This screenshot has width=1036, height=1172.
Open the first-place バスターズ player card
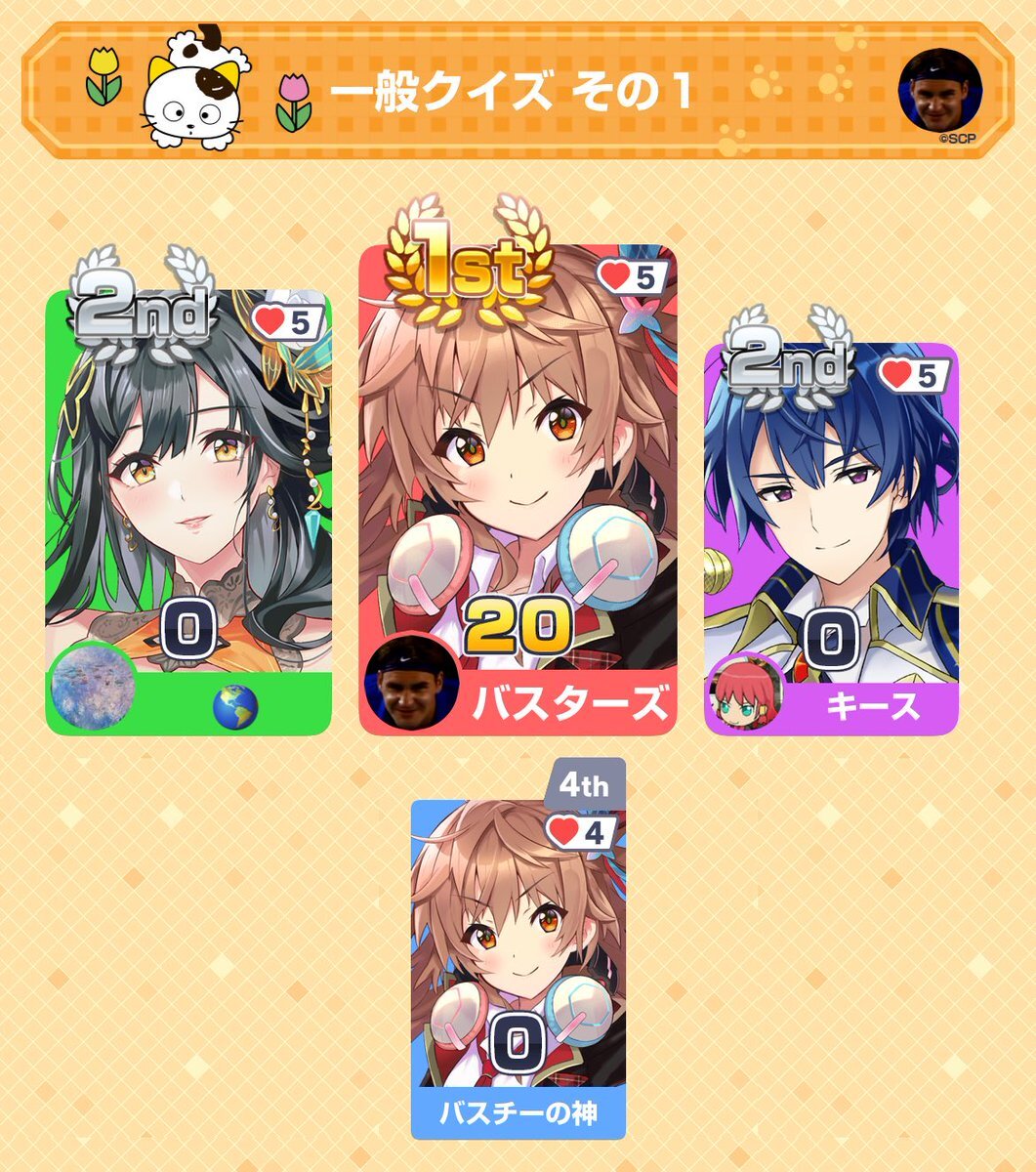[518, 488]
